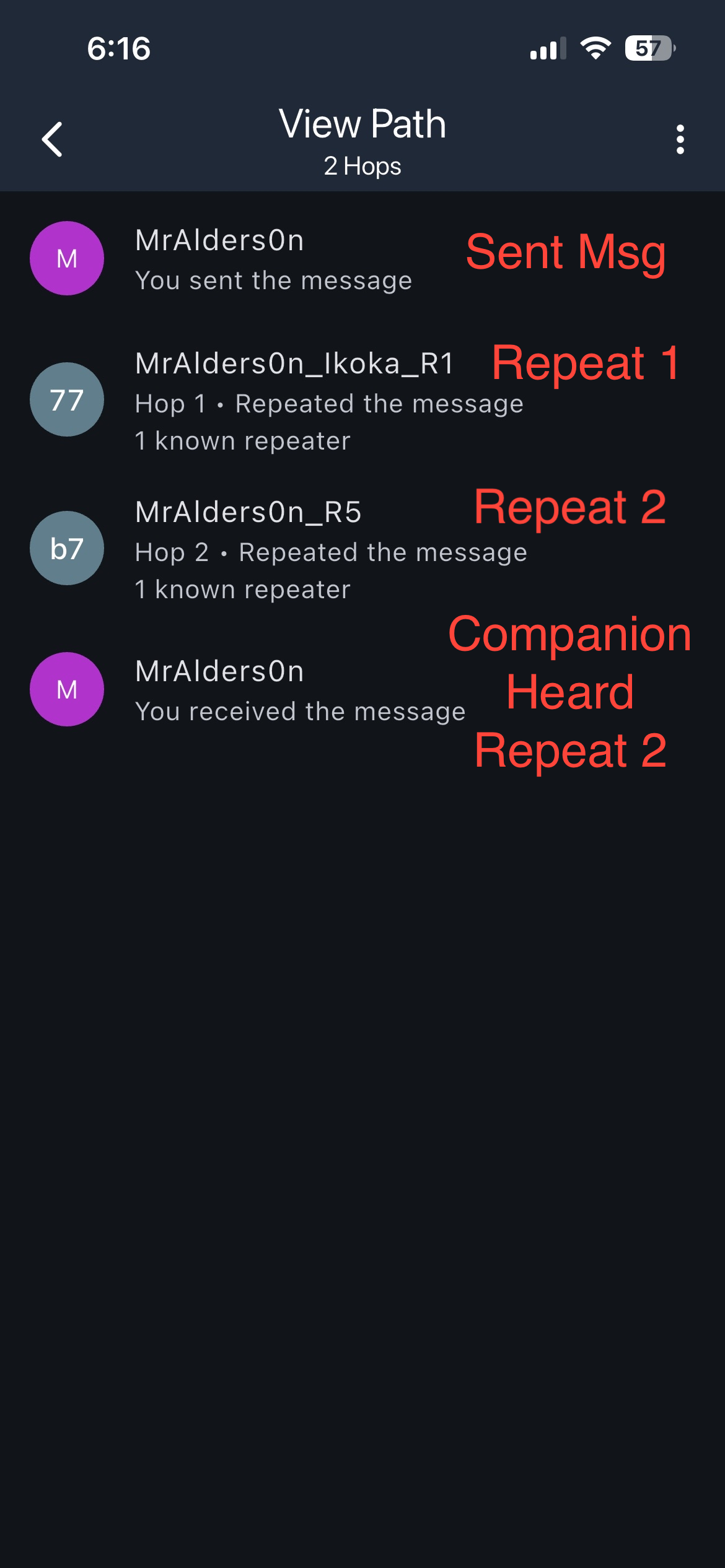This screenshot has width=725, height=1568.
Task: Select the MrAlders0n_R5 hop 2 row
Action: coord(294,549)
